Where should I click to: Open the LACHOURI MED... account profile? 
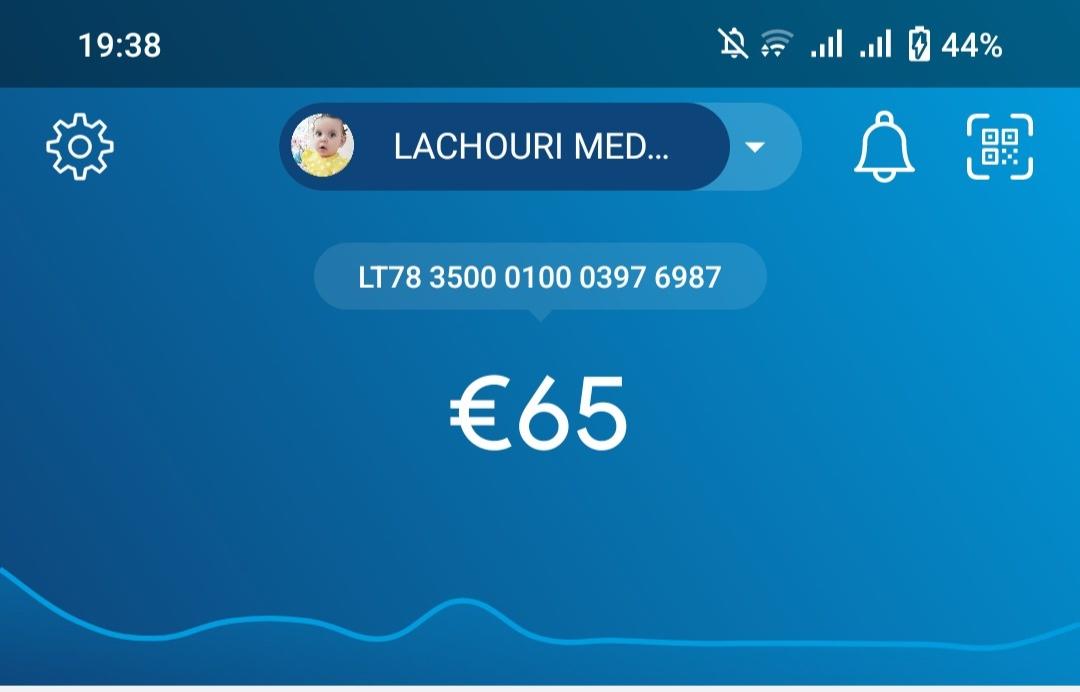[505, 147]
